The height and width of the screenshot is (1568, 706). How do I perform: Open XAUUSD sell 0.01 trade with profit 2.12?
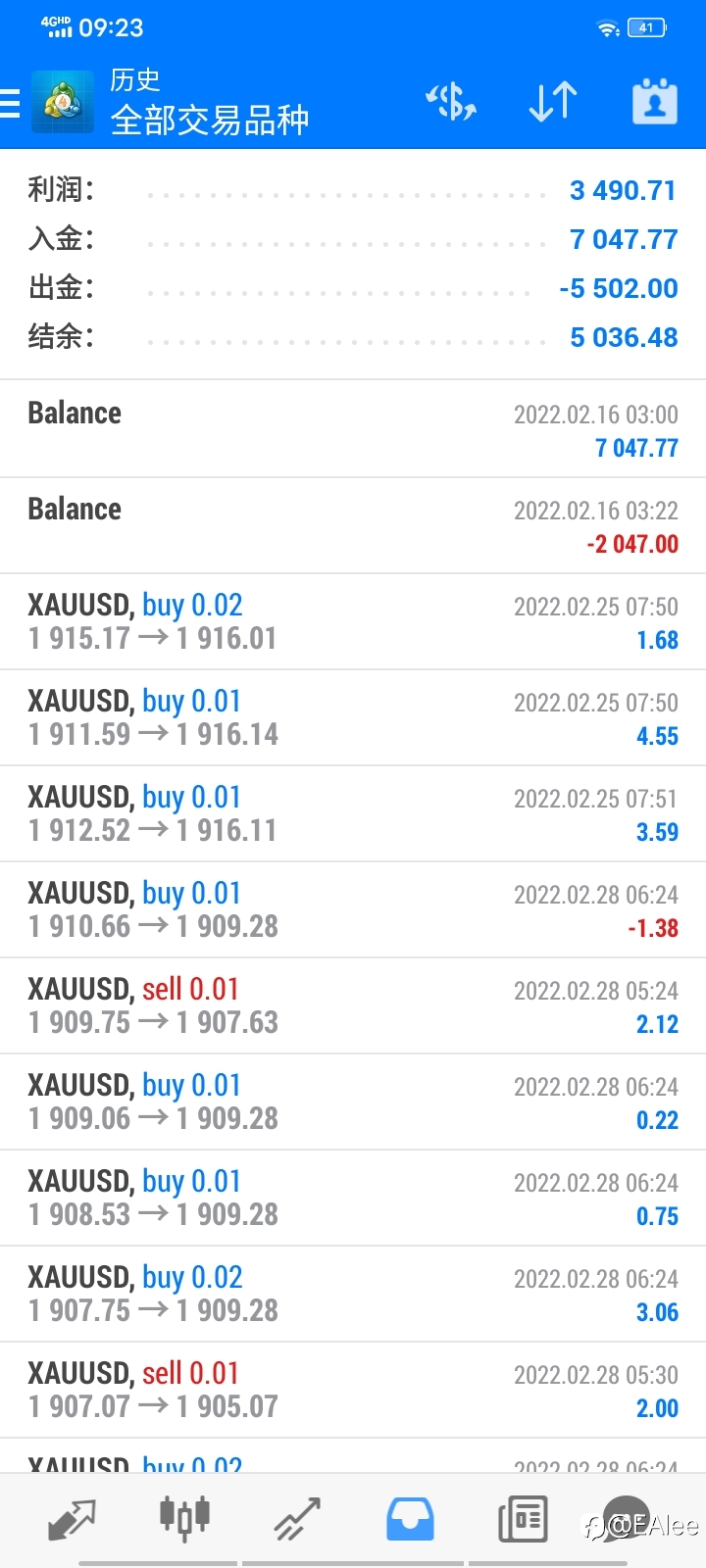(x=353, y=1005)
